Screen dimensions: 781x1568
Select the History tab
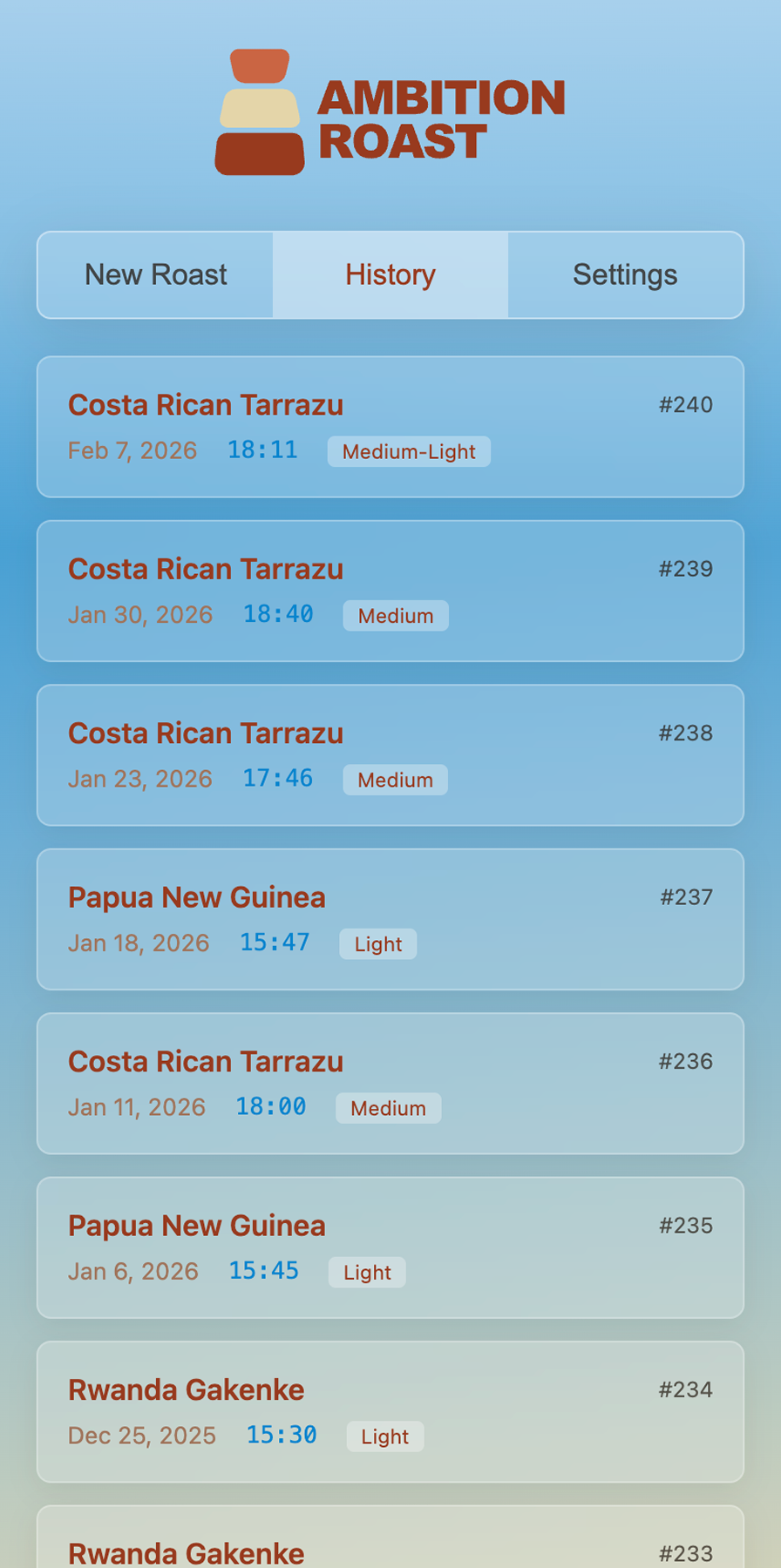[390, 274]
